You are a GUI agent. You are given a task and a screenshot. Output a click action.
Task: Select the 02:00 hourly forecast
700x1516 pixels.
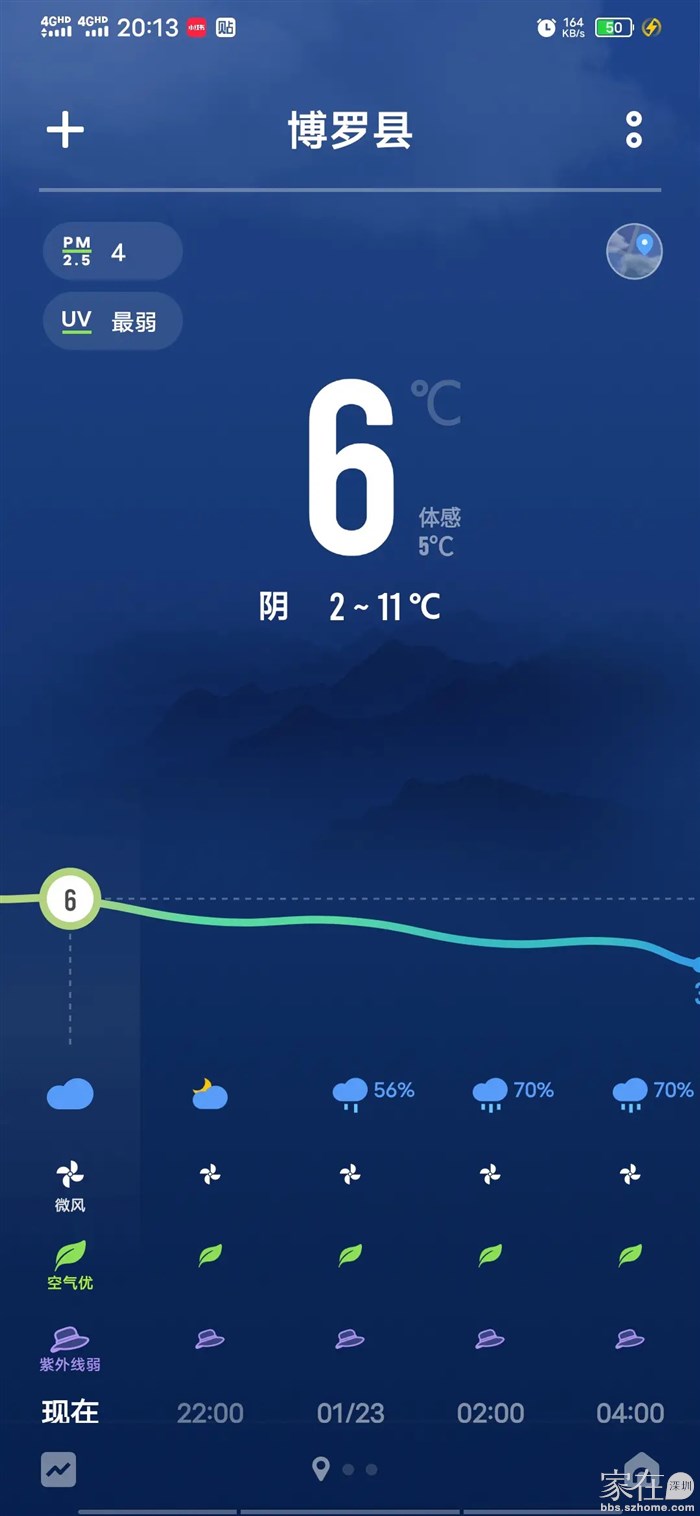click(490, 1412)
